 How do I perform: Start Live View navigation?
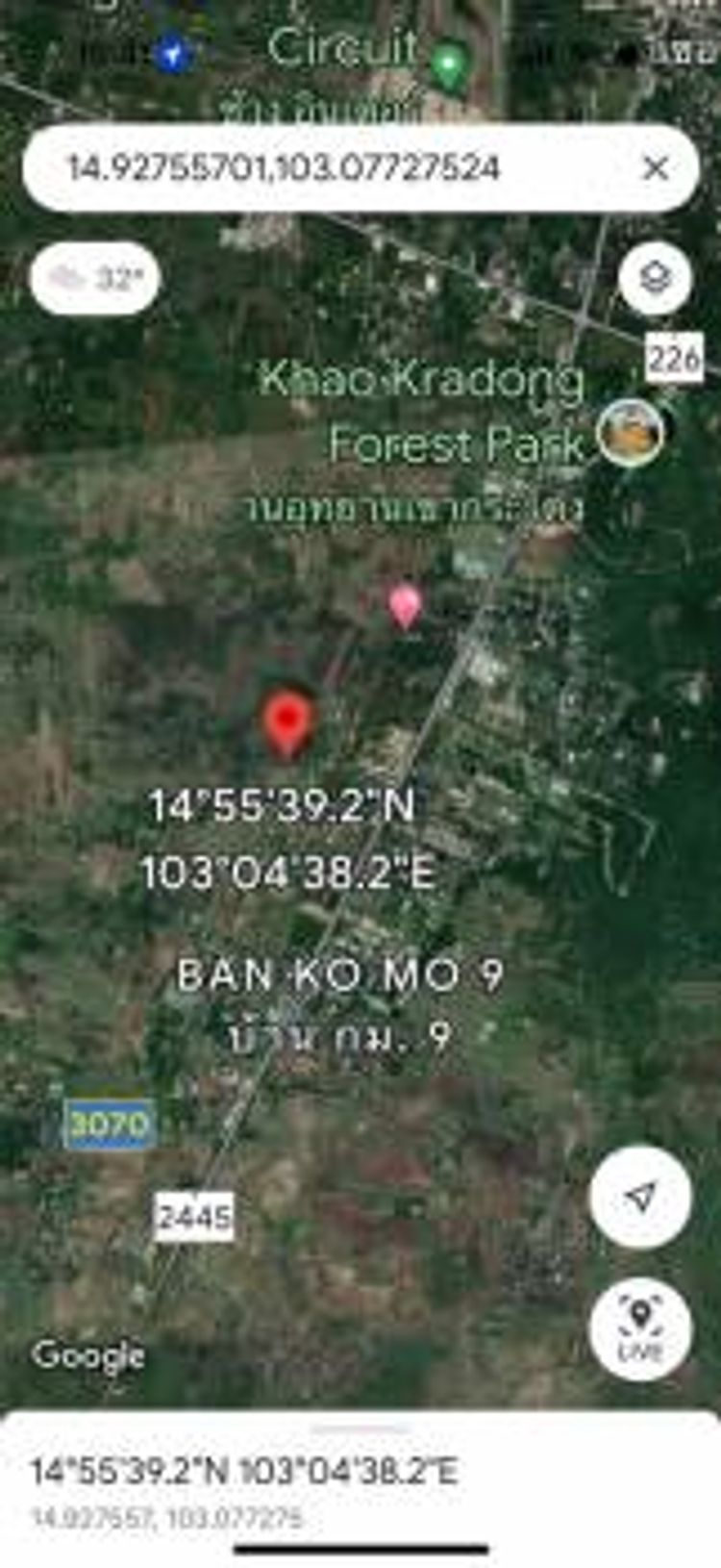pos(639,1329)
